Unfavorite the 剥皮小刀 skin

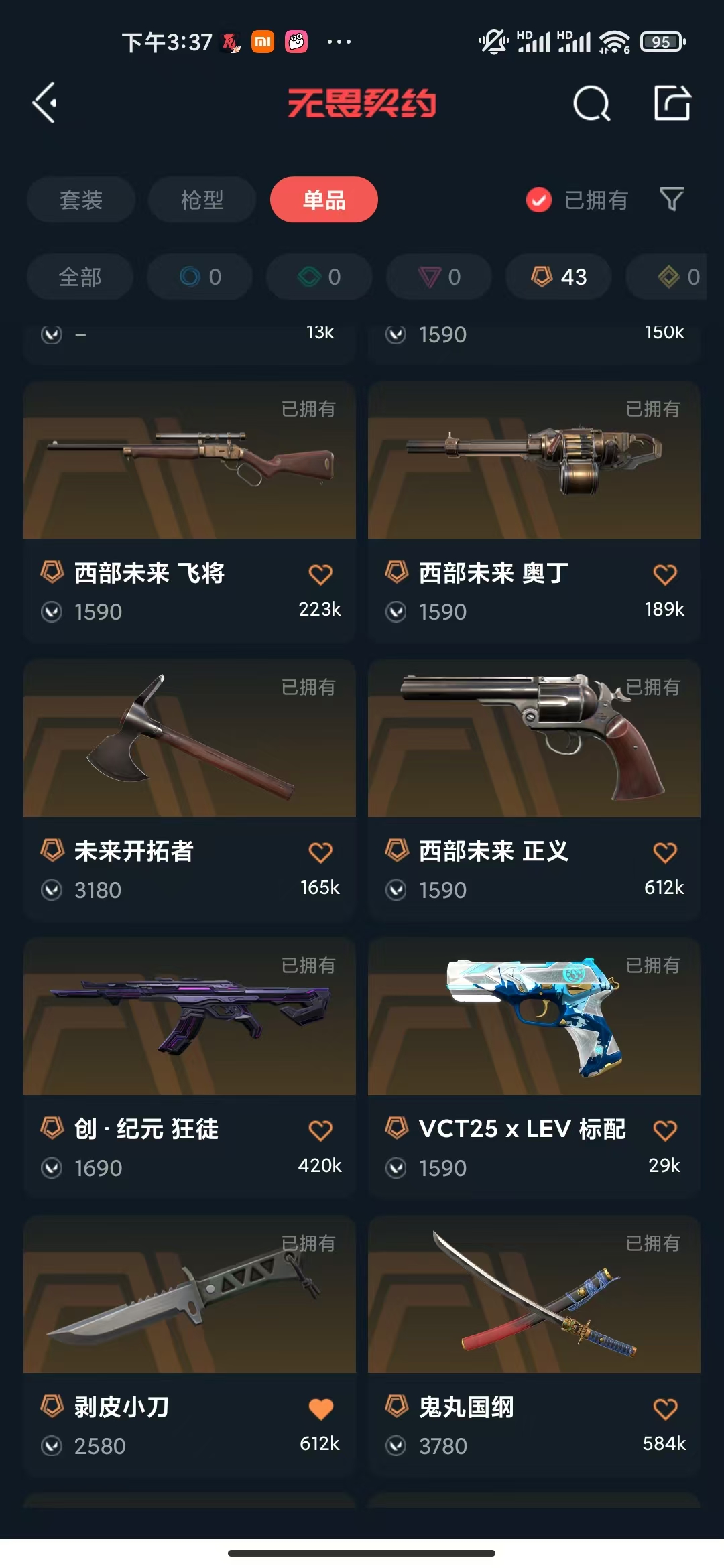[x=320, y=1409]
